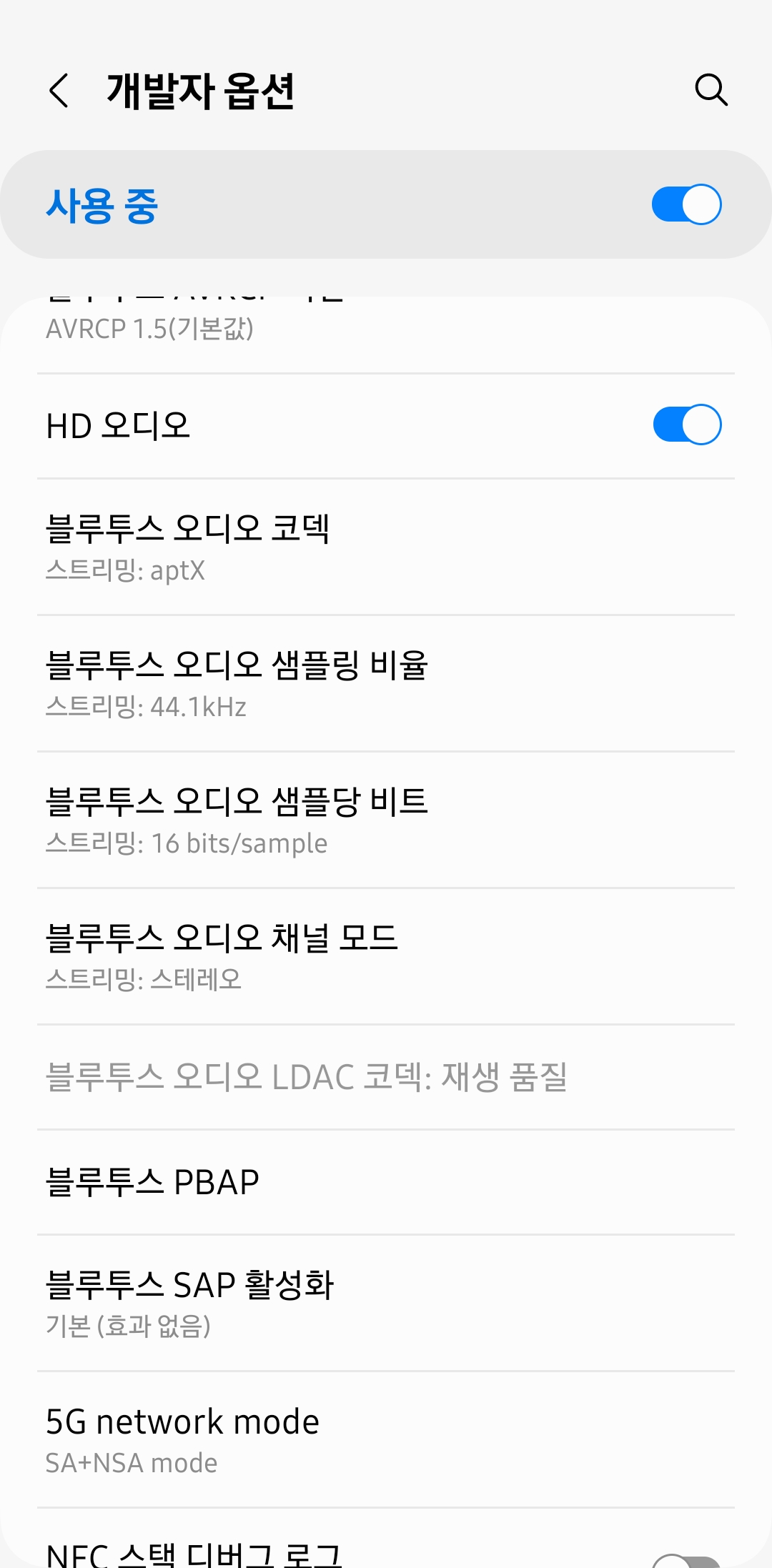Disable the HD 오디오 toggle

pos(687,425)
